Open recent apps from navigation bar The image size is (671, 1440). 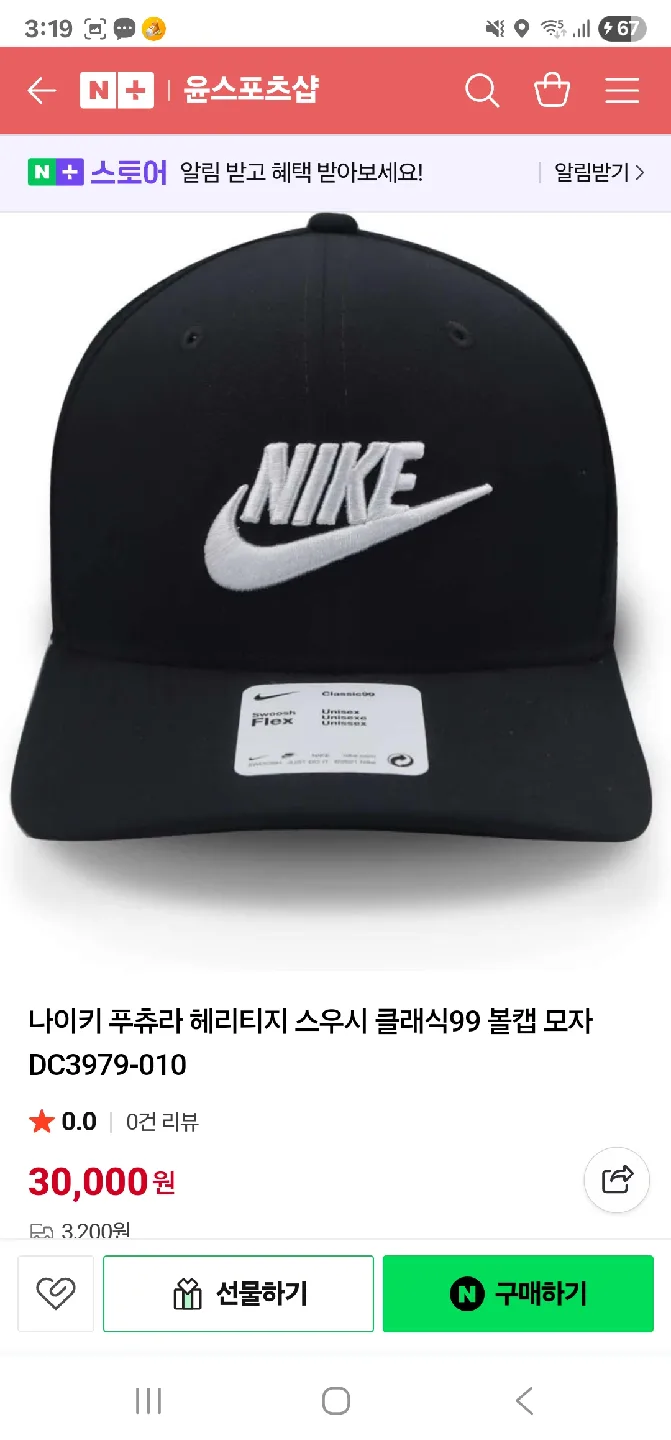[x=148, y=1401]
